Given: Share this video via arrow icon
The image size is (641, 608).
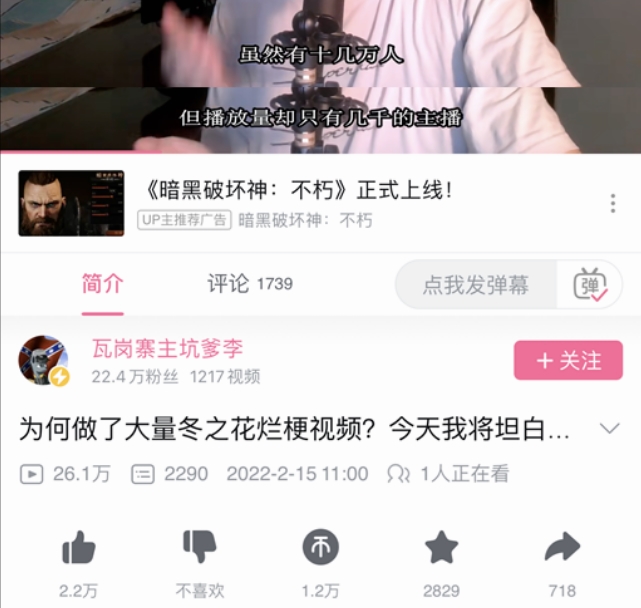Looking at the screenshot, I should coord(562,547).
